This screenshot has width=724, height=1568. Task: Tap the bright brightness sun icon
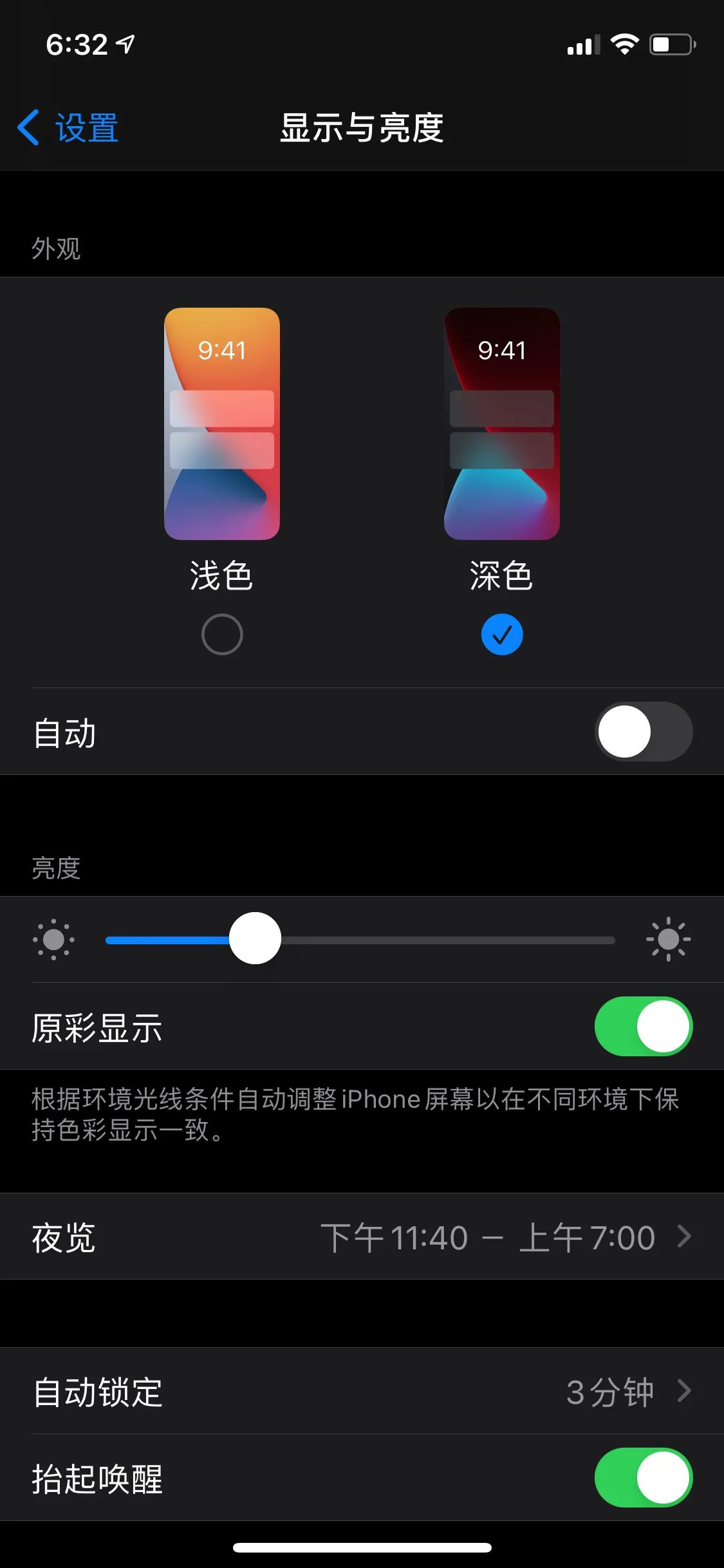coord(668,940)
